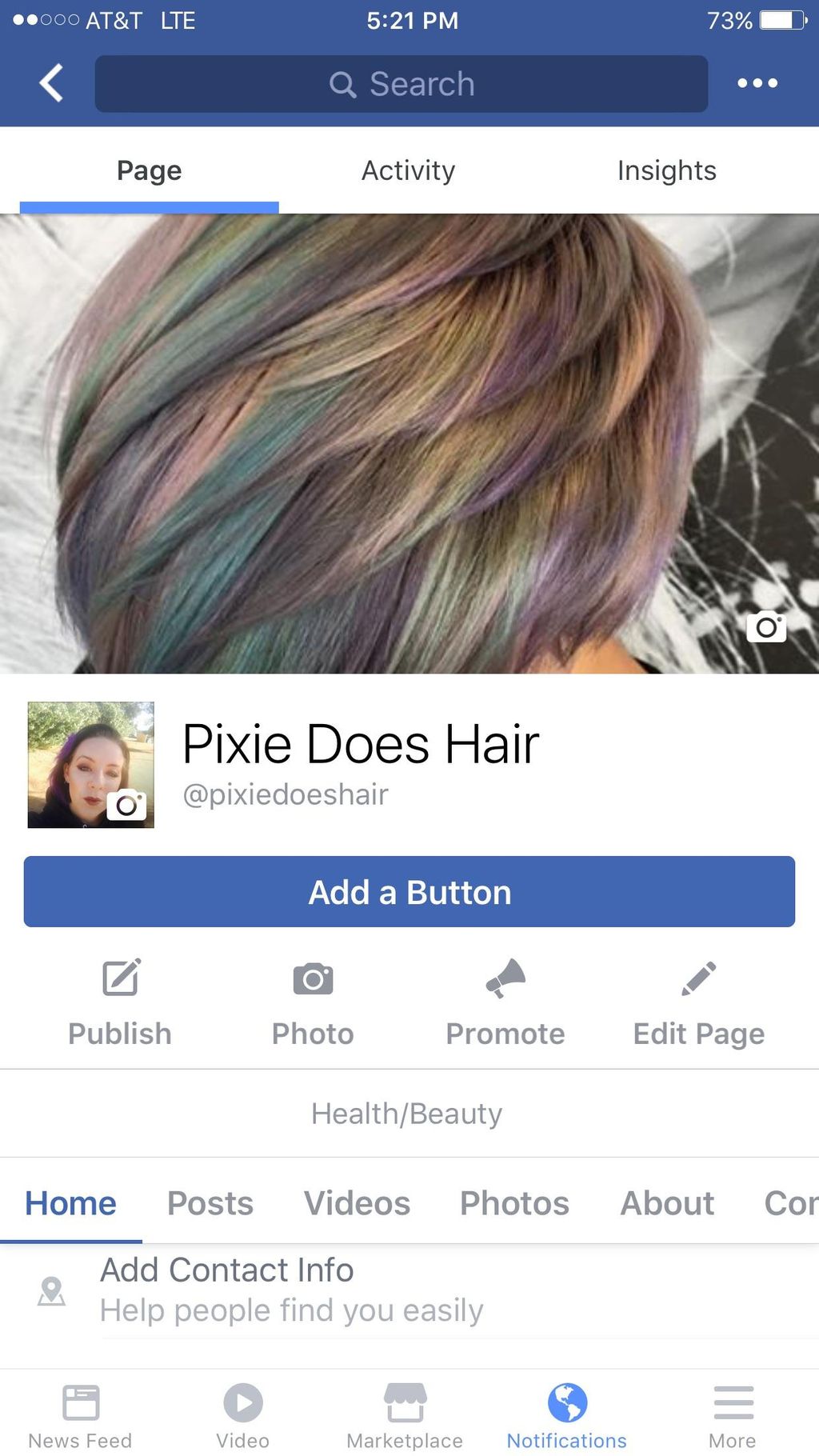Image resolution: width=819 pixels, height=1456 pixels.
Task: Open the three-dot overflow menu
Action: tap(757, 83)
